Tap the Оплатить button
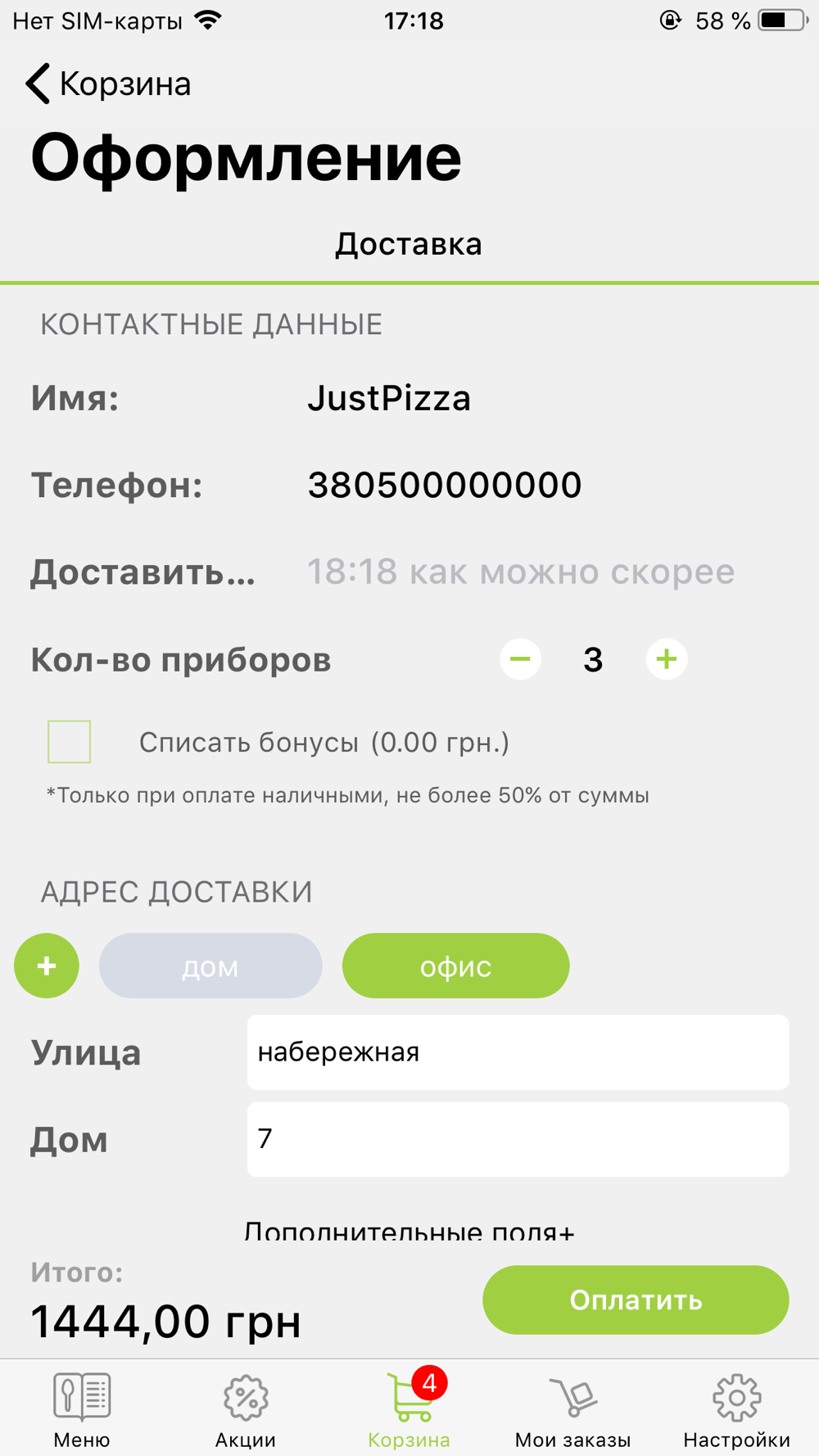819x1456 pixels. [x=636, y=1300]
